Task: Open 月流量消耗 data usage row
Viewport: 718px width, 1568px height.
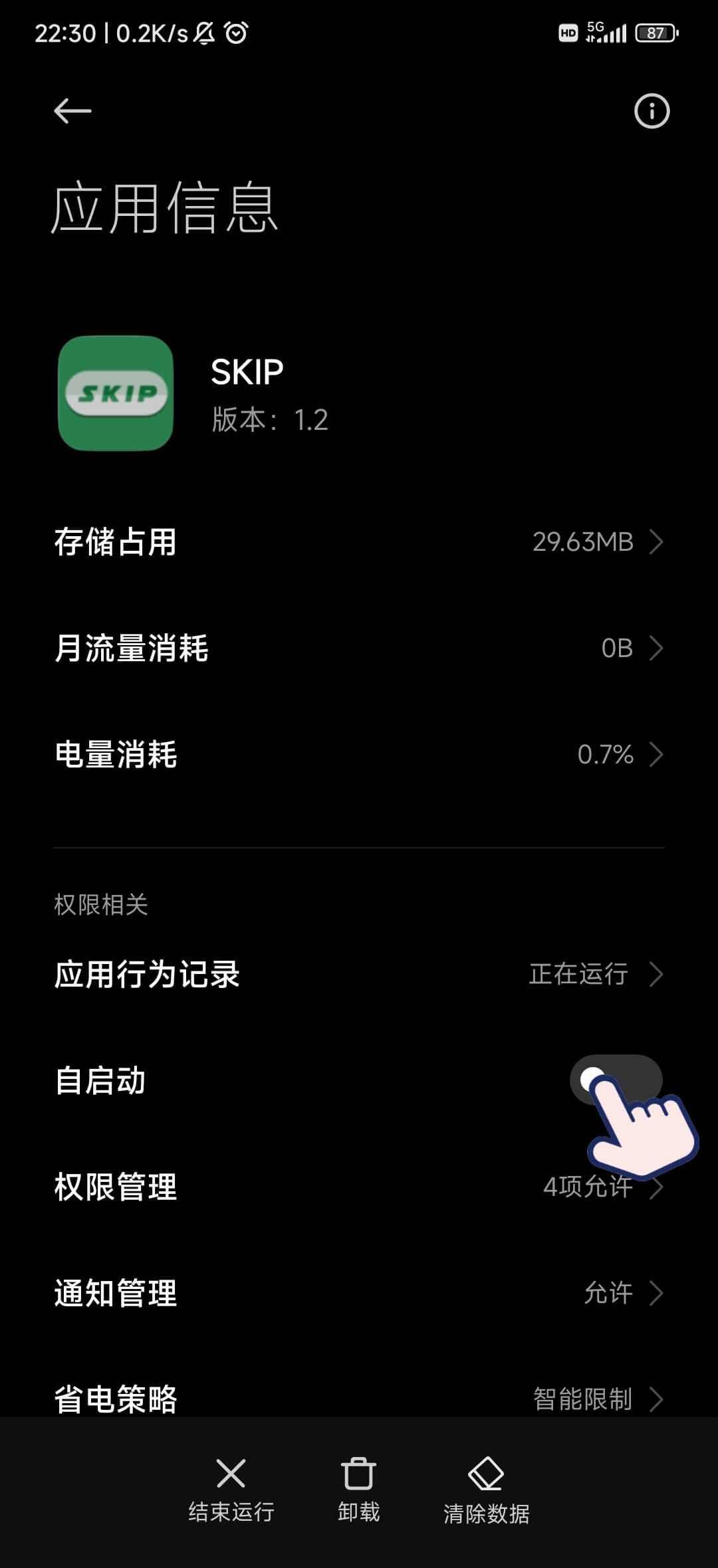Action: click(359, 648)
